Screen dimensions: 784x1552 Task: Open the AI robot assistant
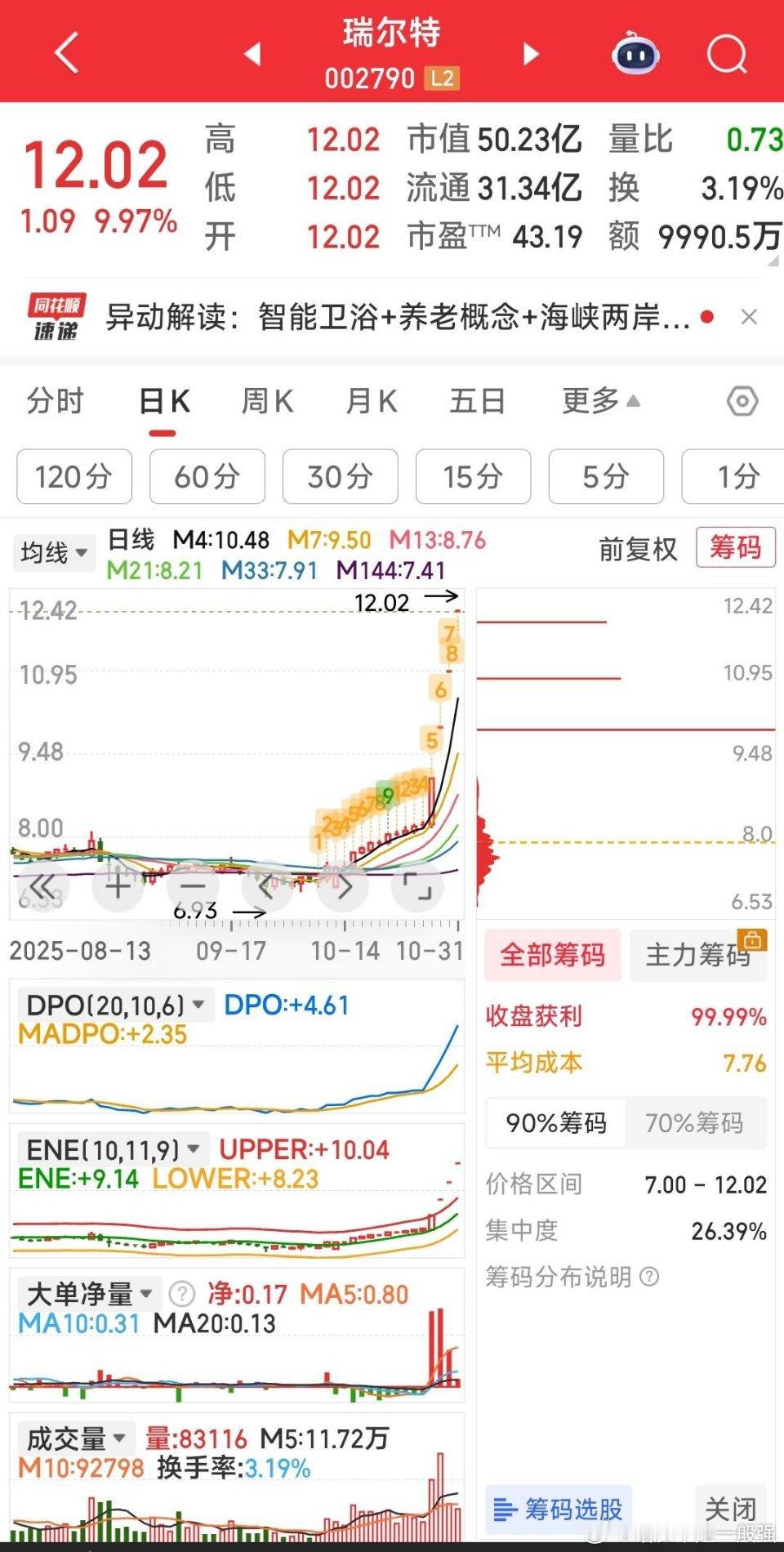tap(635, 55)
